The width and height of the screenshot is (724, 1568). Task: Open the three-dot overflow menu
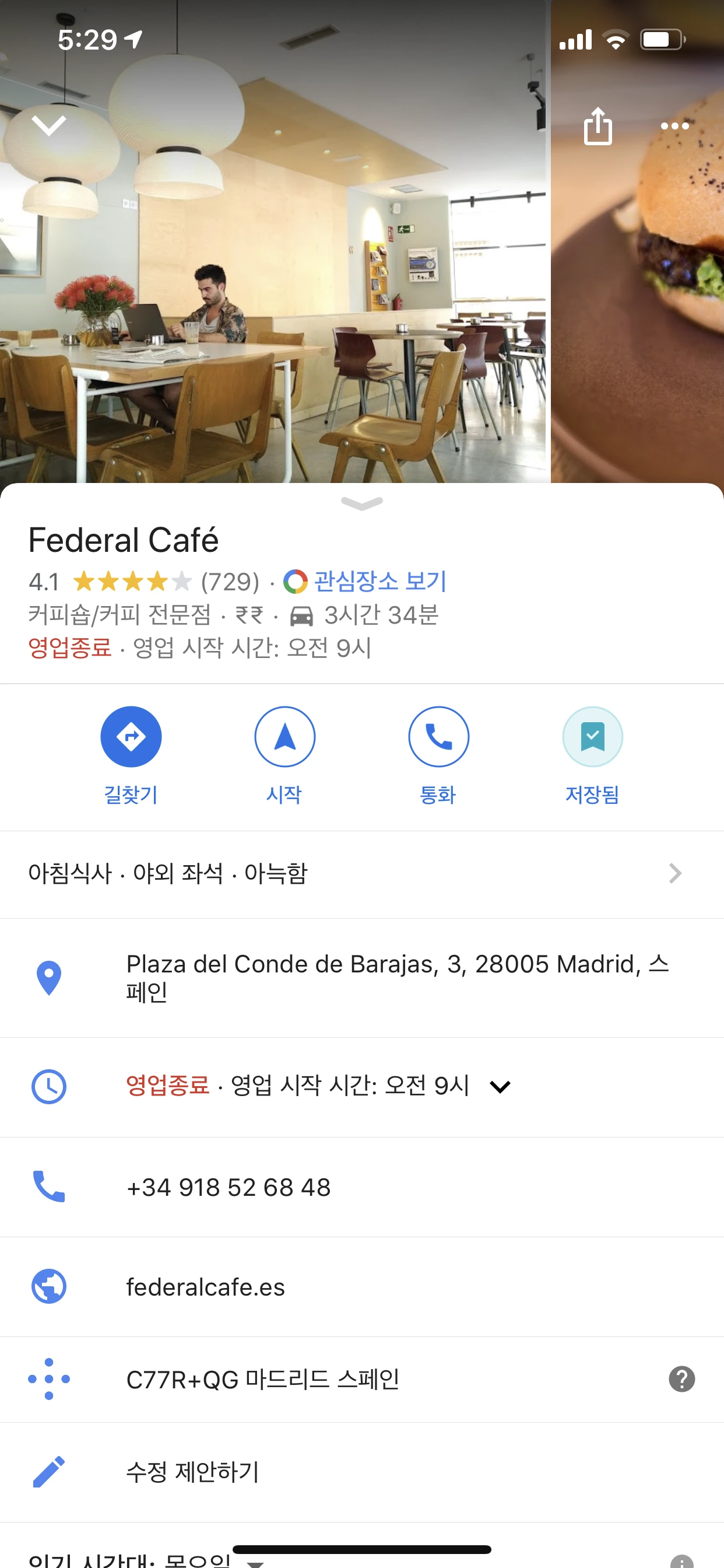tap(674, 126)
